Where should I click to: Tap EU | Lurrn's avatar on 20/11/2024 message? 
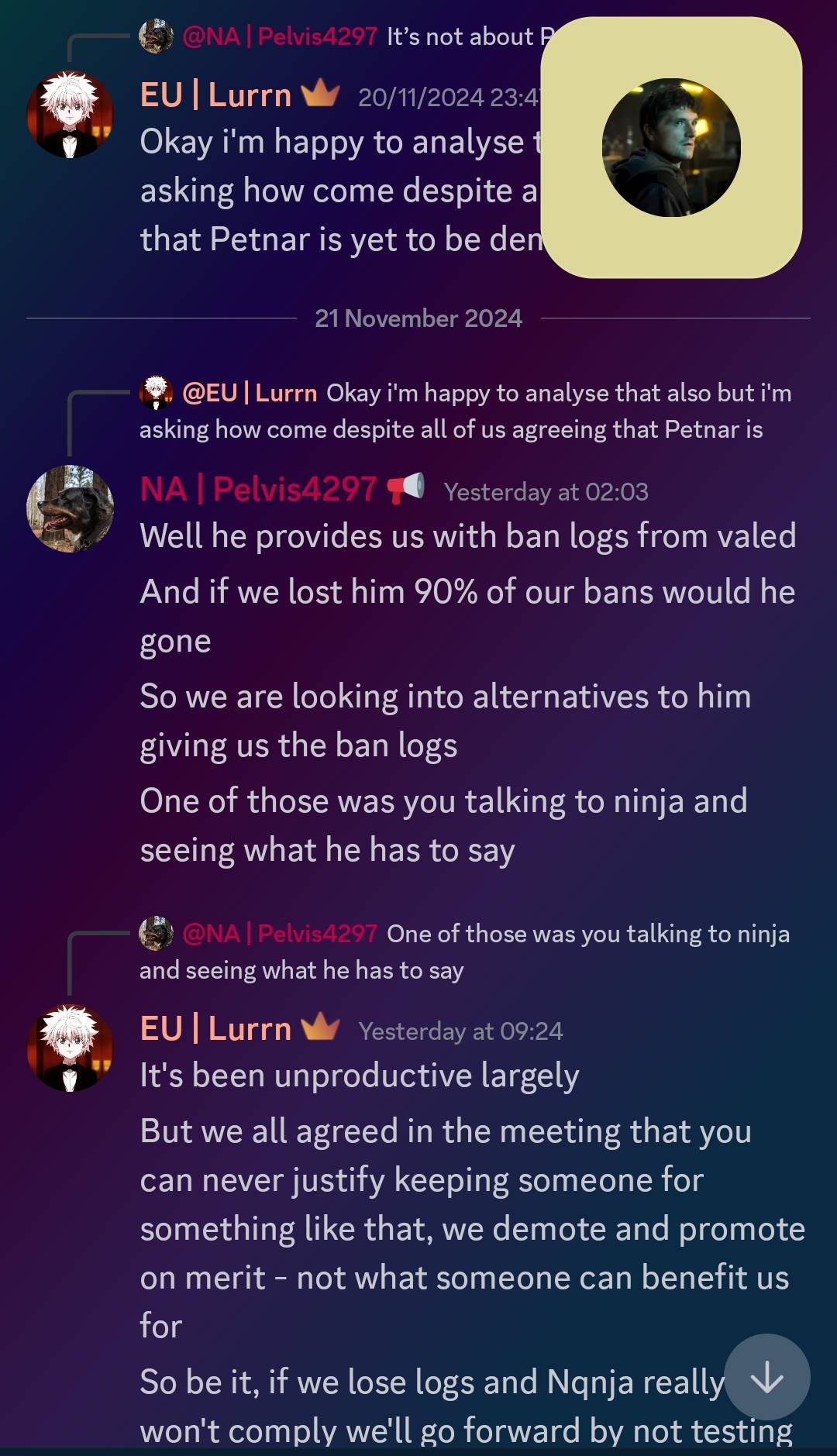point(71,115)
